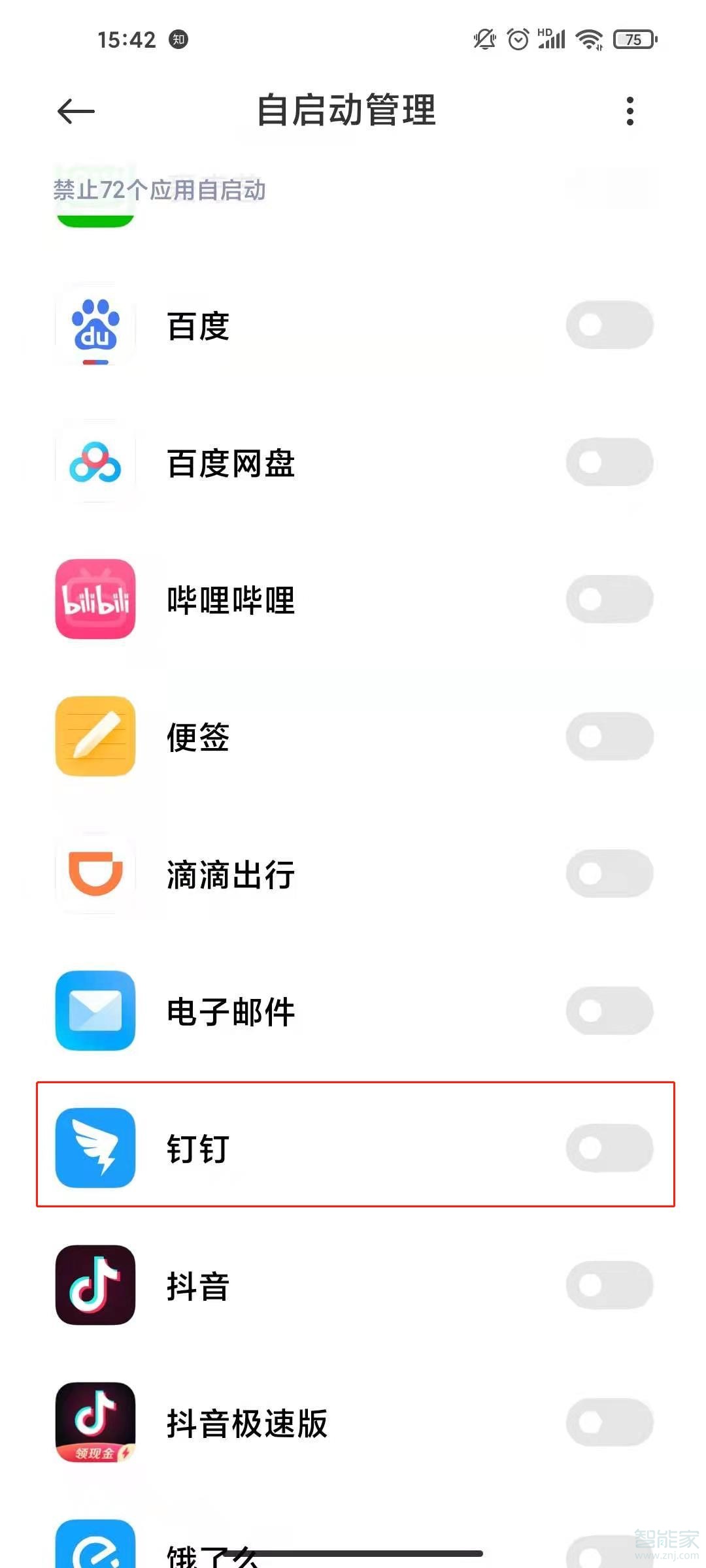Open the three-dot overflow menu
The height and width of the screenshot is (1568, 706).
(630, 111)
